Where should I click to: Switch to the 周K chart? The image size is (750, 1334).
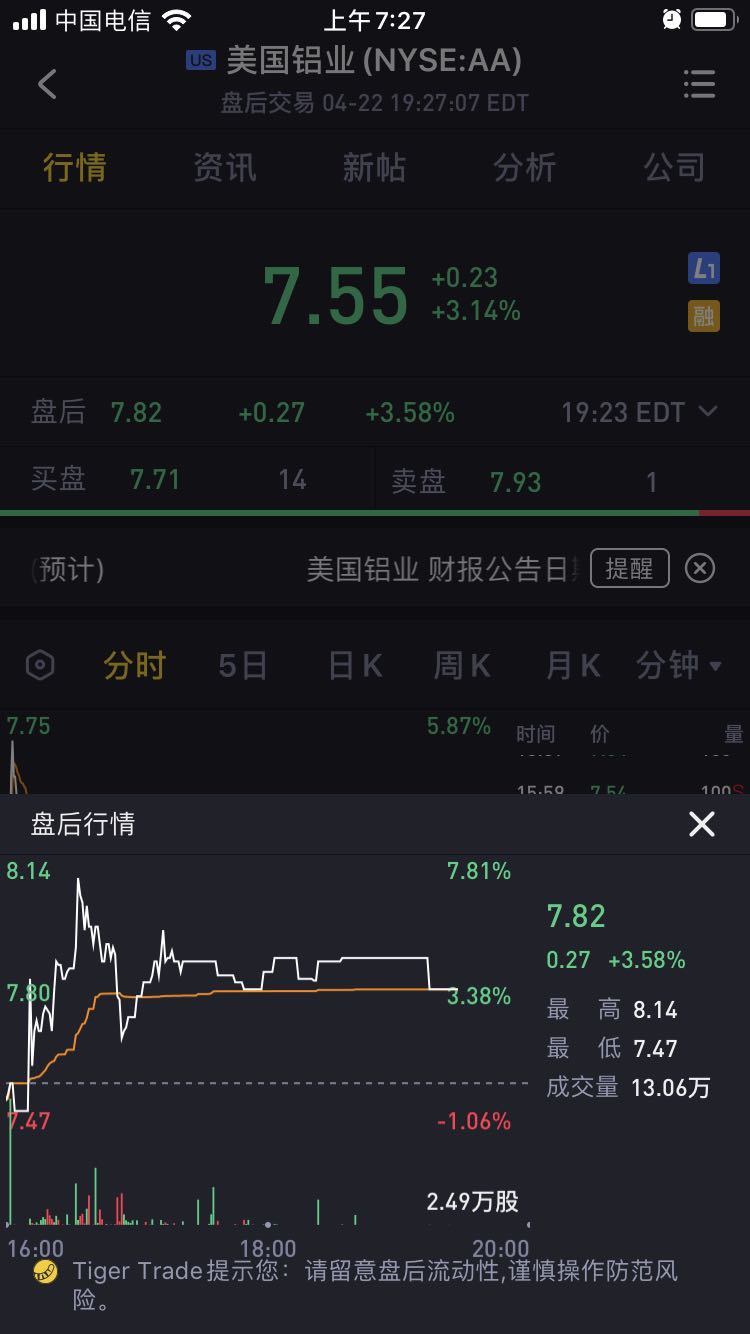(x=462, y=665)
